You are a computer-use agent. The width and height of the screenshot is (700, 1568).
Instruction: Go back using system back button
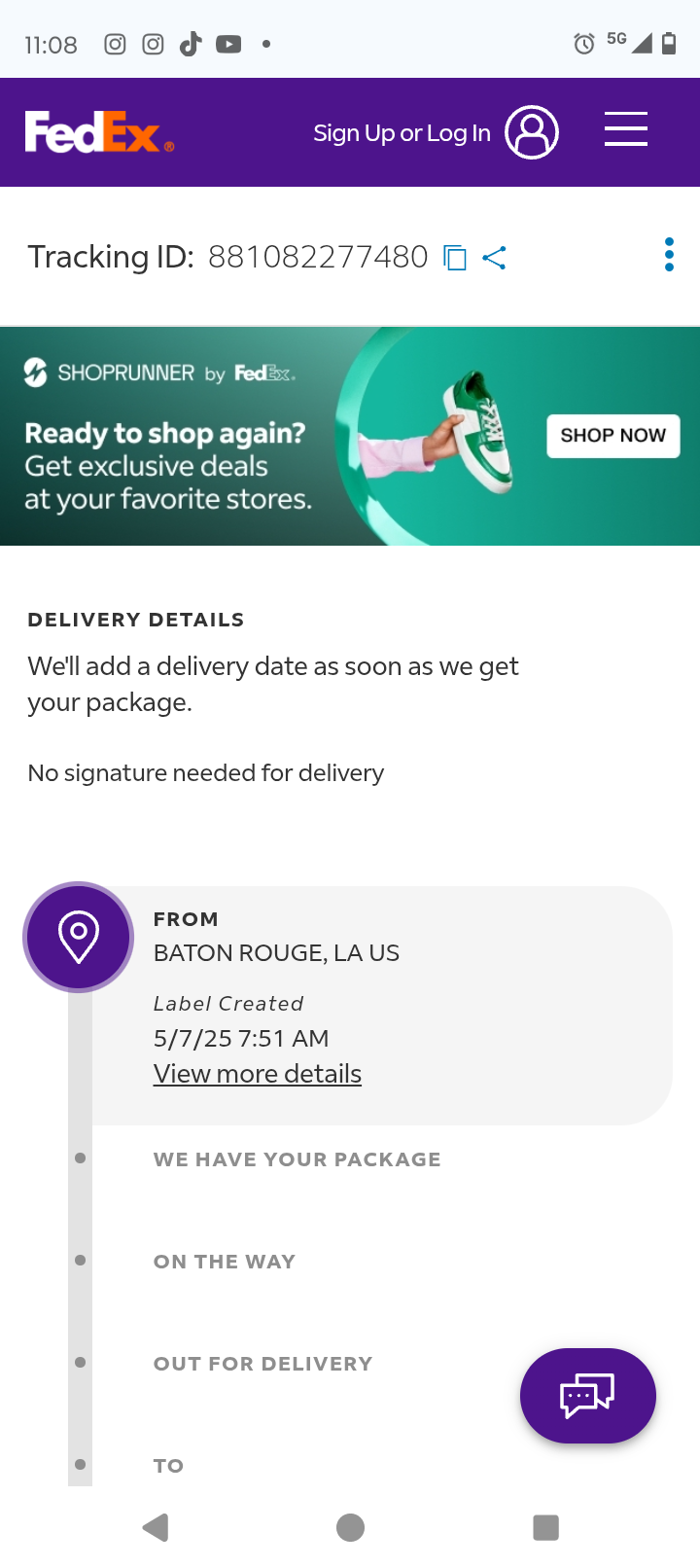click(x=156, y=1527)
